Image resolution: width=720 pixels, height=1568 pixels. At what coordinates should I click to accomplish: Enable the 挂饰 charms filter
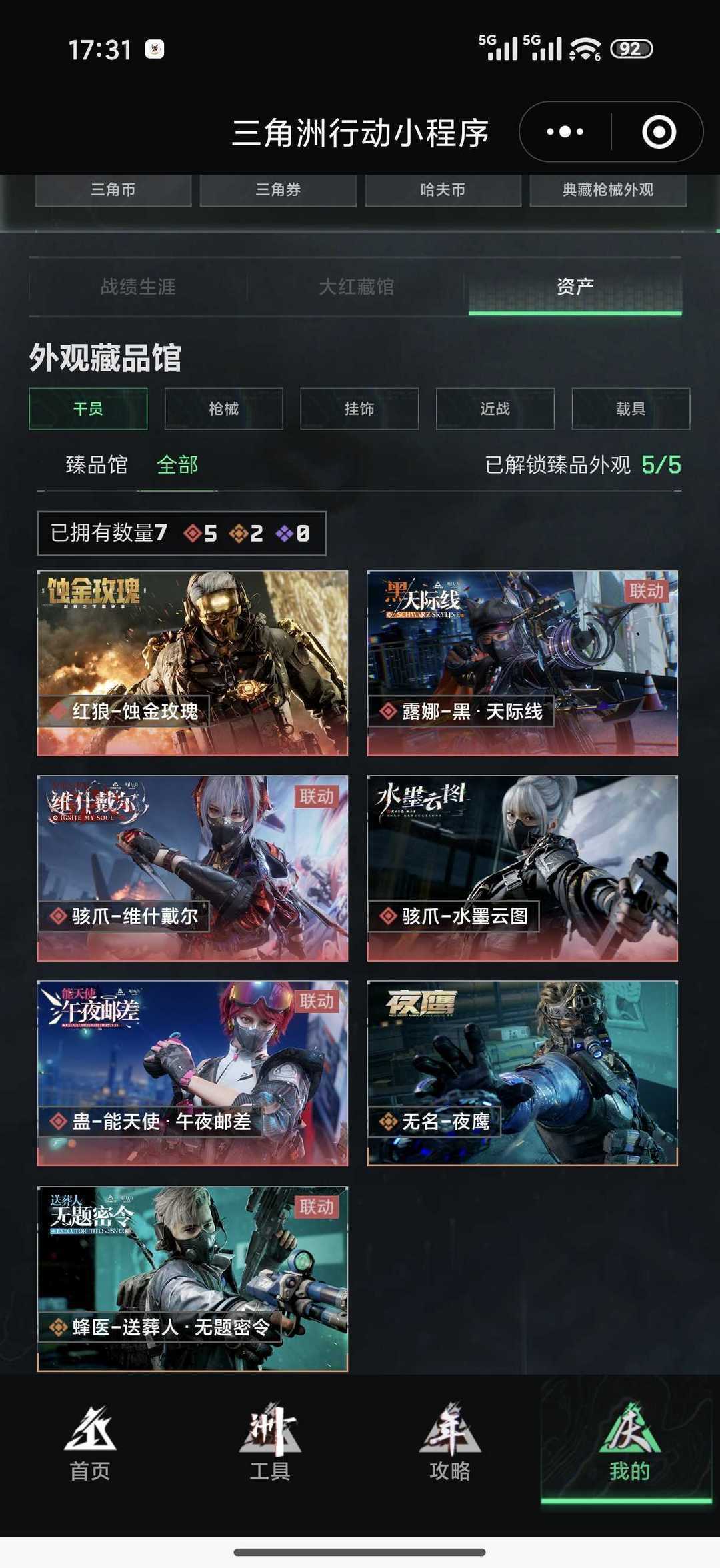pos(359,410)
